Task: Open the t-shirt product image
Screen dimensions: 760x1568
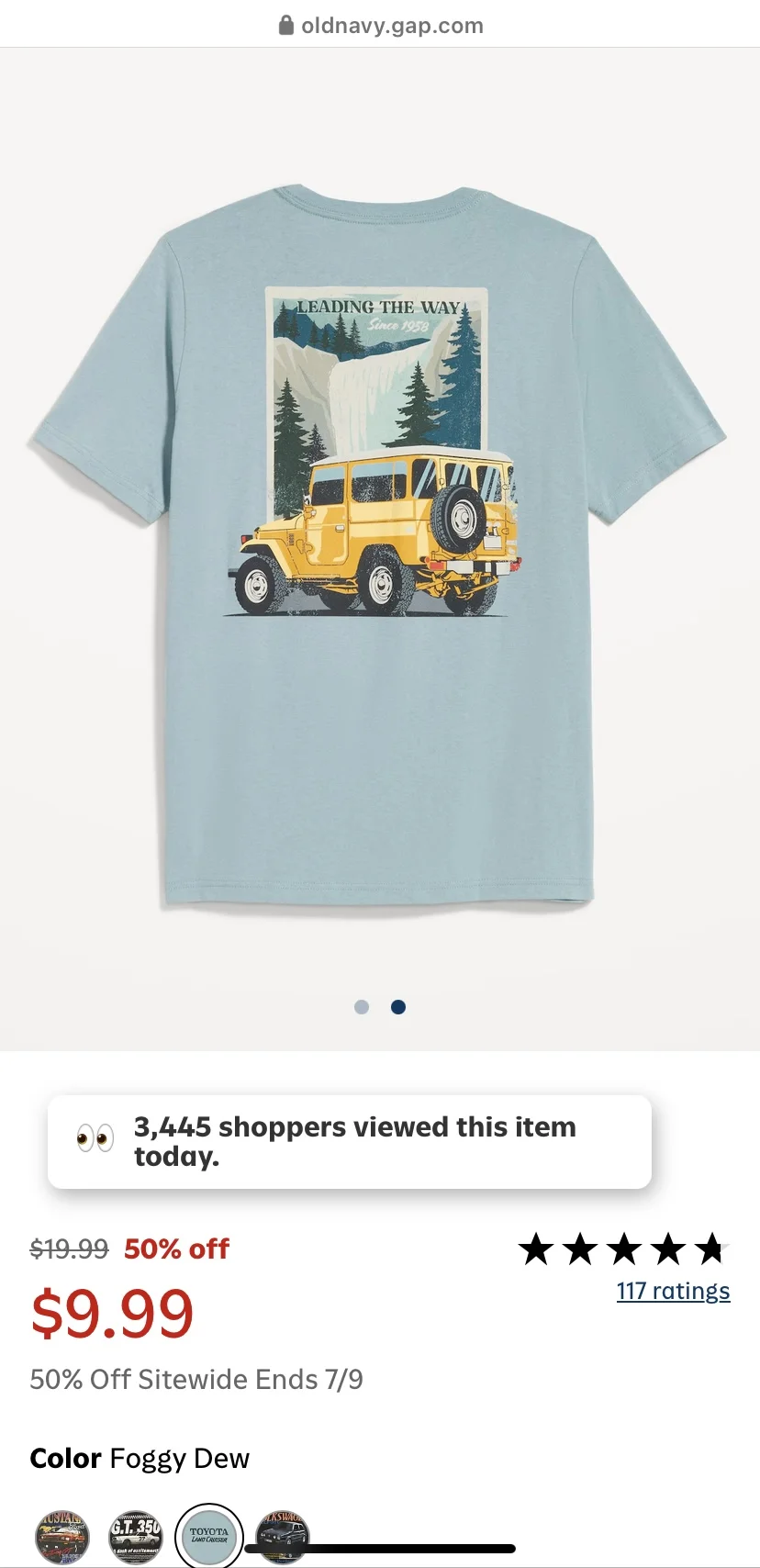Action: click(x=380, y=551)
